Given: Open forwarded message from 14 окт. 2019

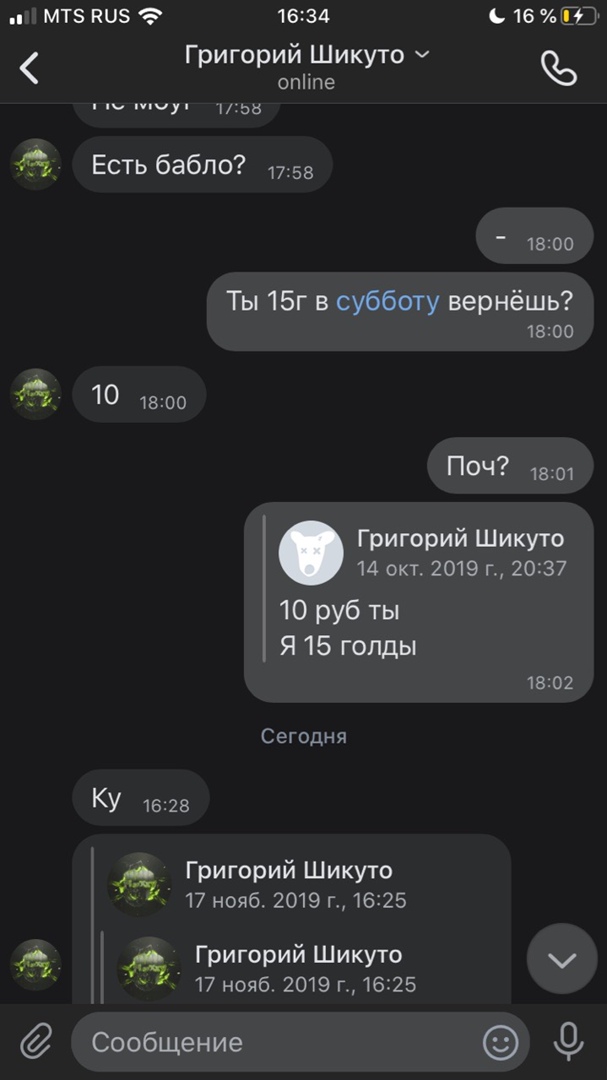Looking at the screenshot, I should 418,600.
